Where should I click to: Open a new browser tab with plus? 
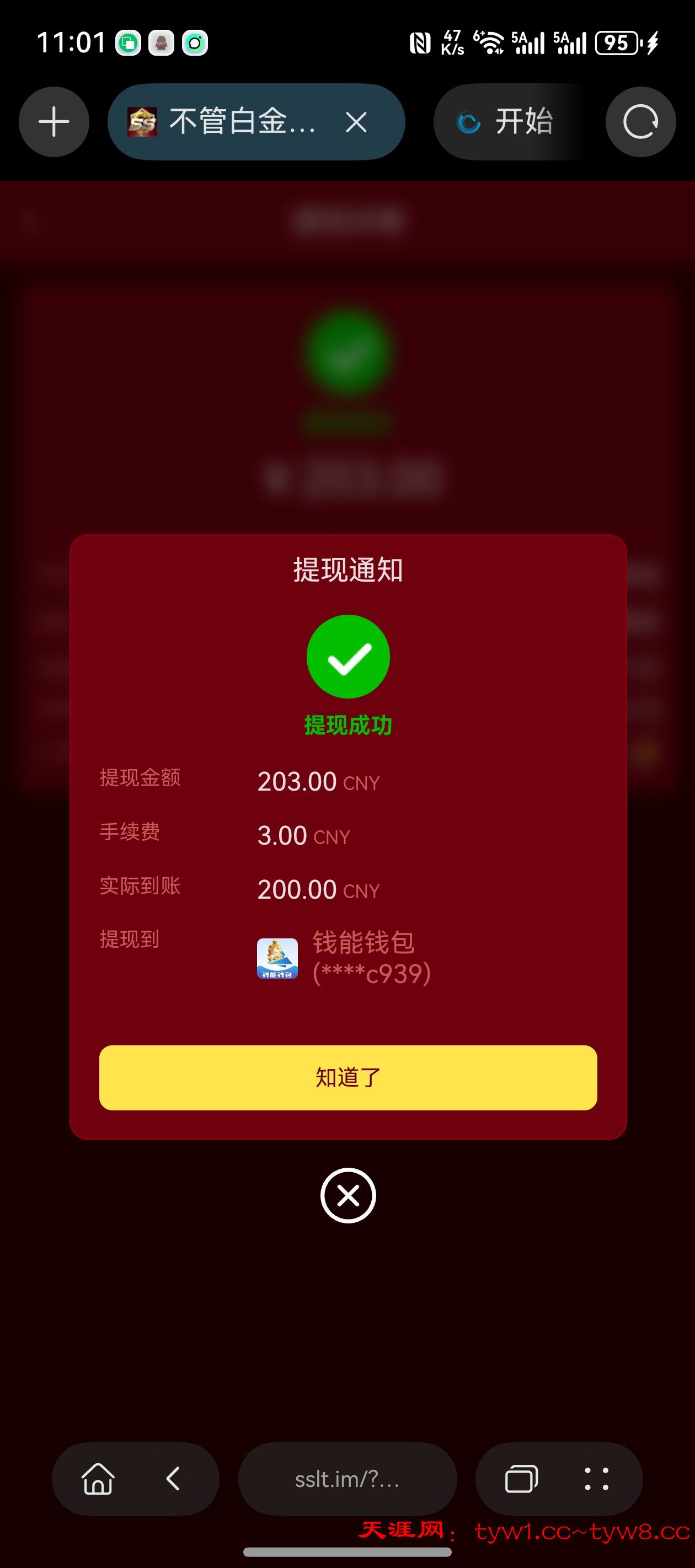point(54,122)
